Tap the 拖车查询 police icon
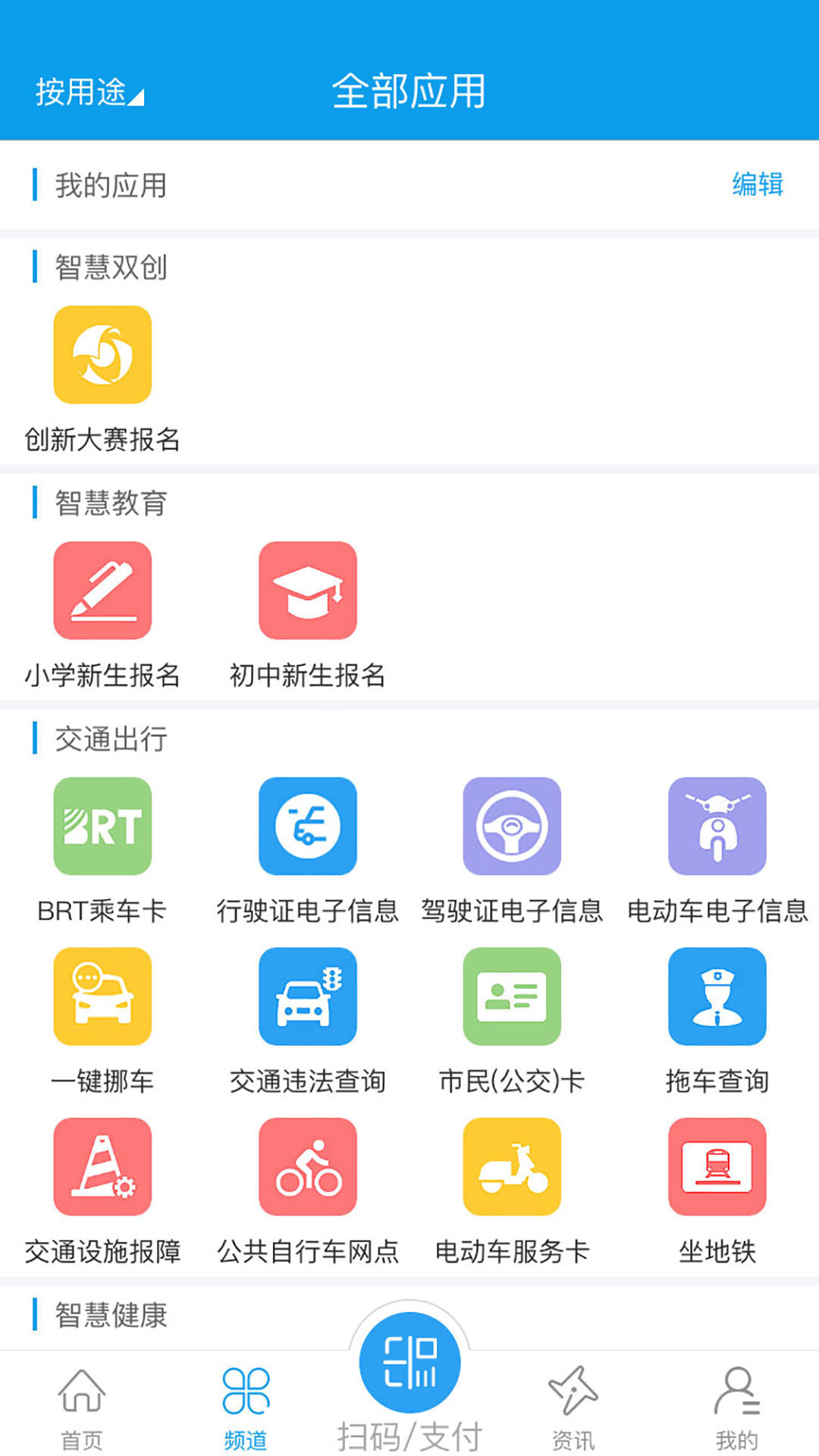Image resolution: width=819 pixels, height=1456 pixels. point(717,997)
